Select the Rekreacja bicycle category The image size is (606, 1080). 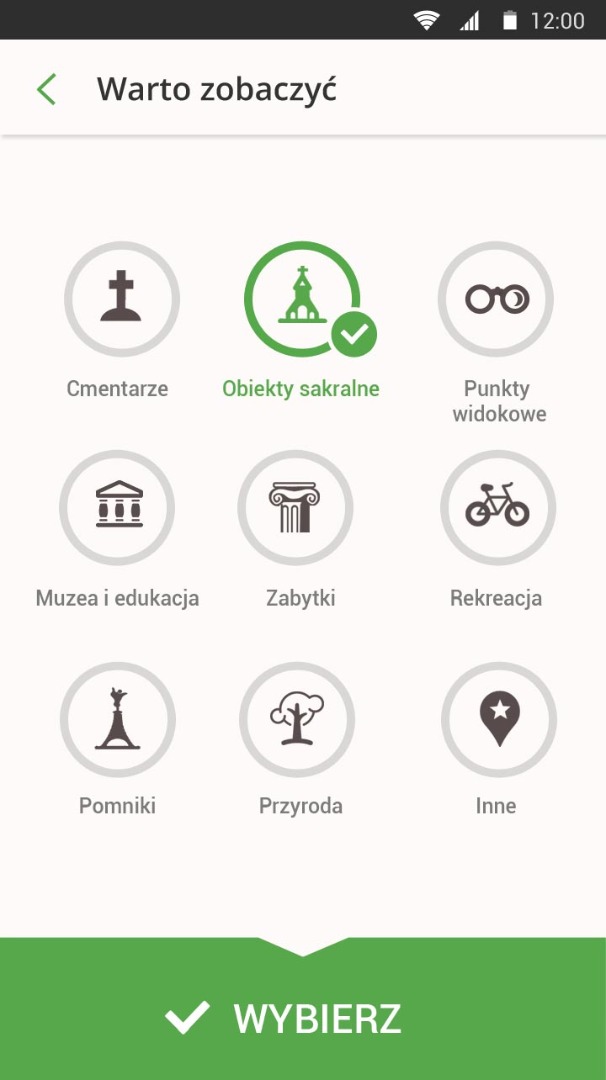click(497, 508)
